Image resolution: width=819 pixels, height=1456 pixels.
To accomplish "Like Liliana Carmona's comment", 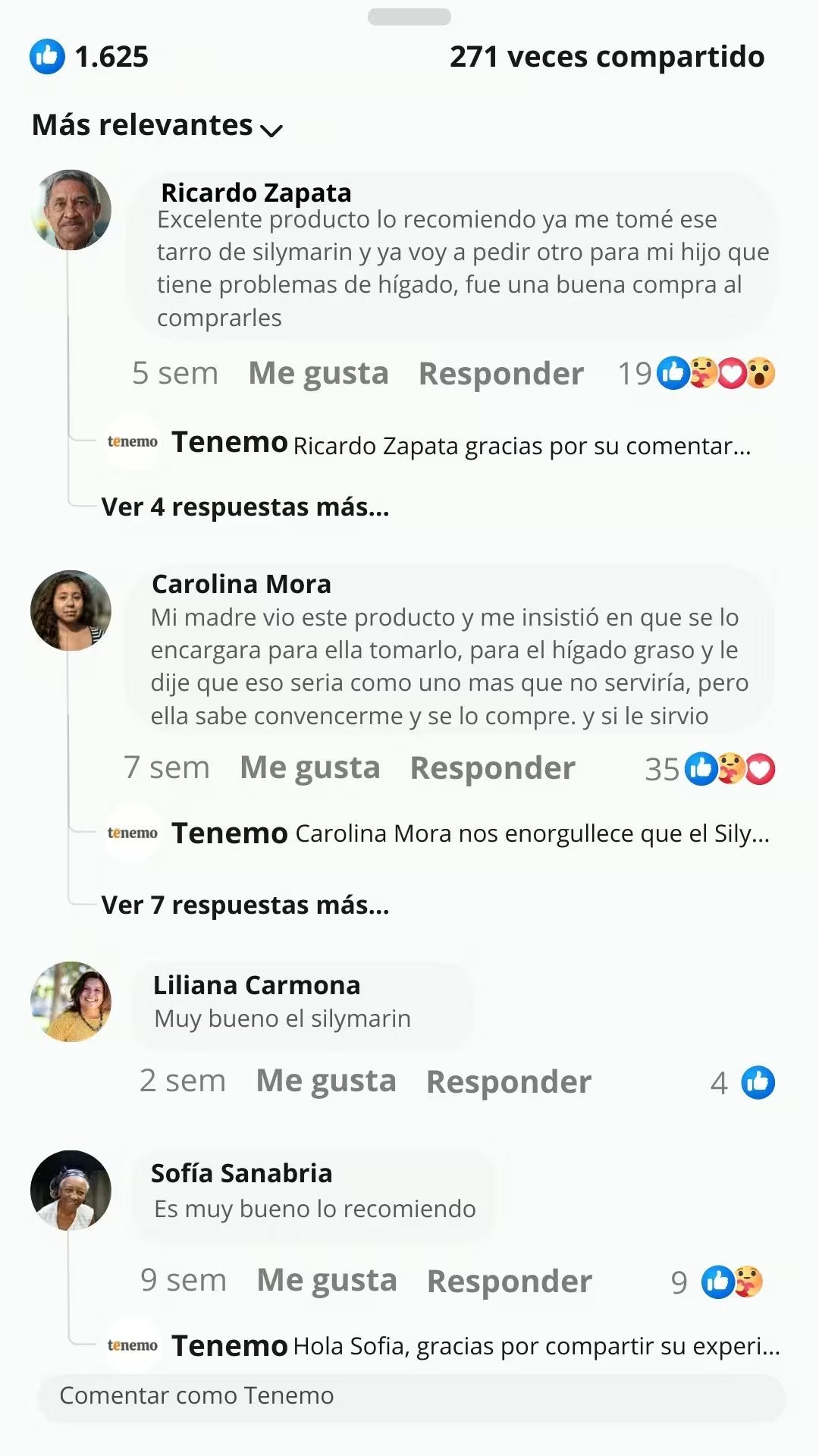I will pos(326,1081).
